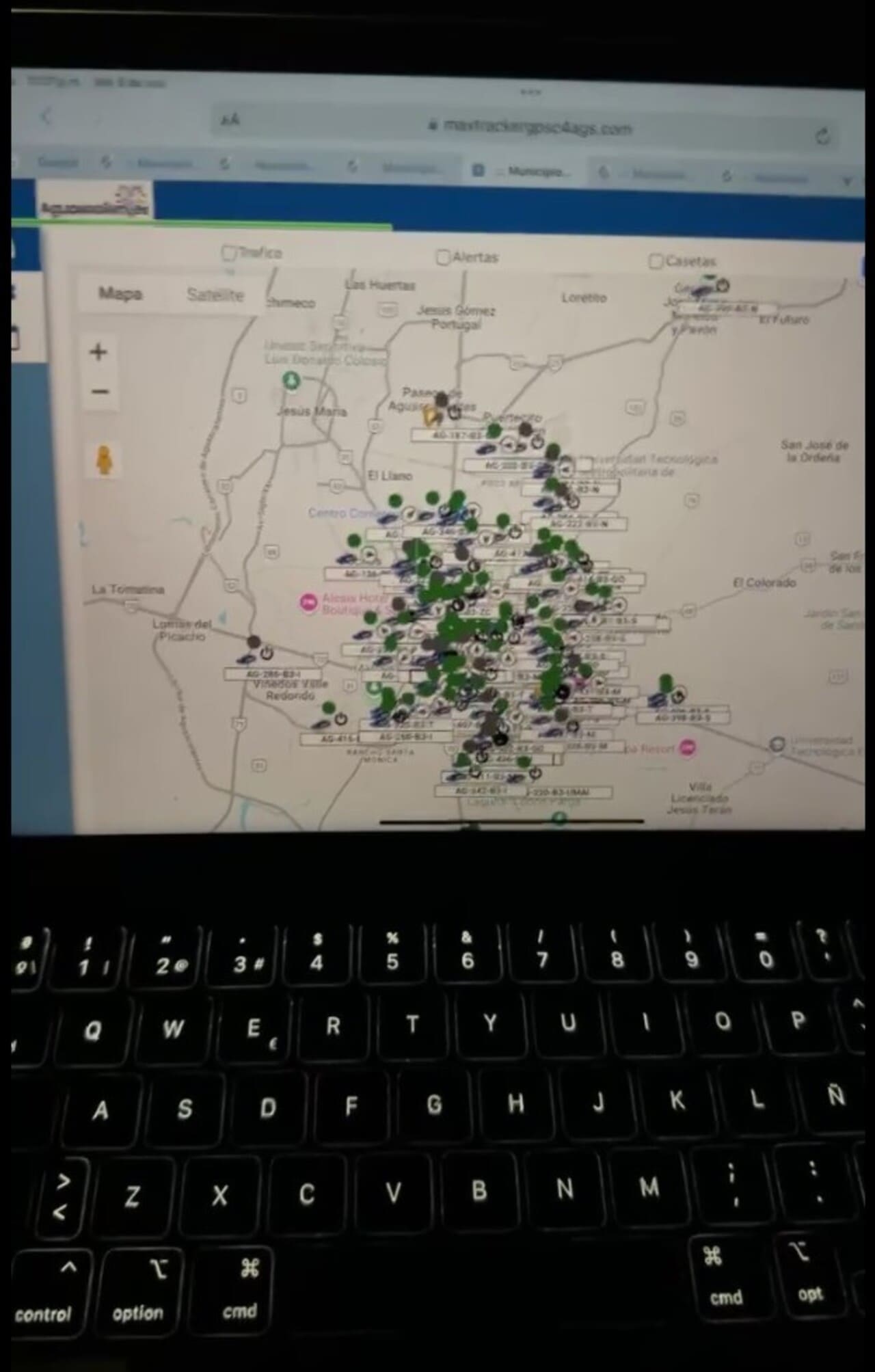This screenshot has width=875, height=1372.
Task: Toggle the Casetas checkbox
Action: click(655, 261)
